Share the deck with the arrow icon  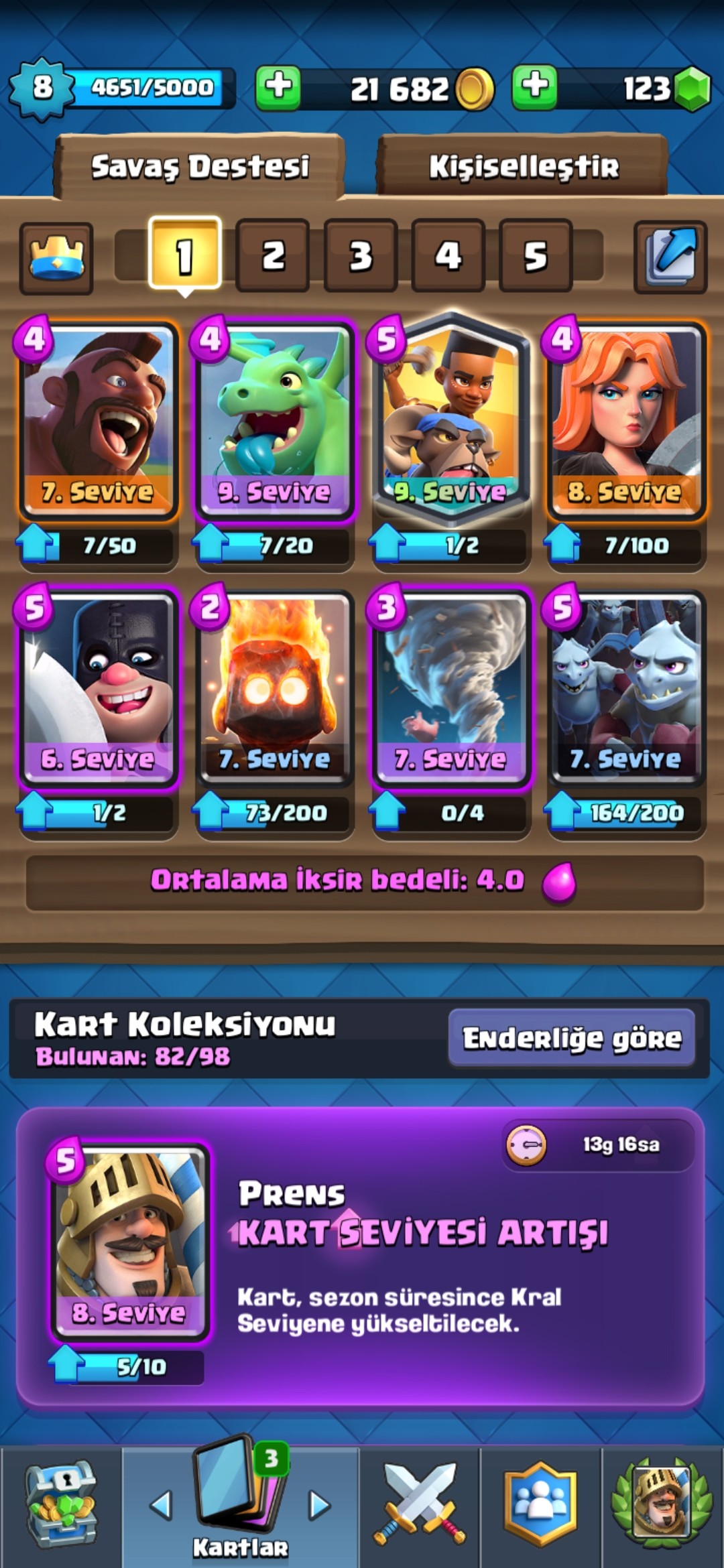(x=670, y=257)
